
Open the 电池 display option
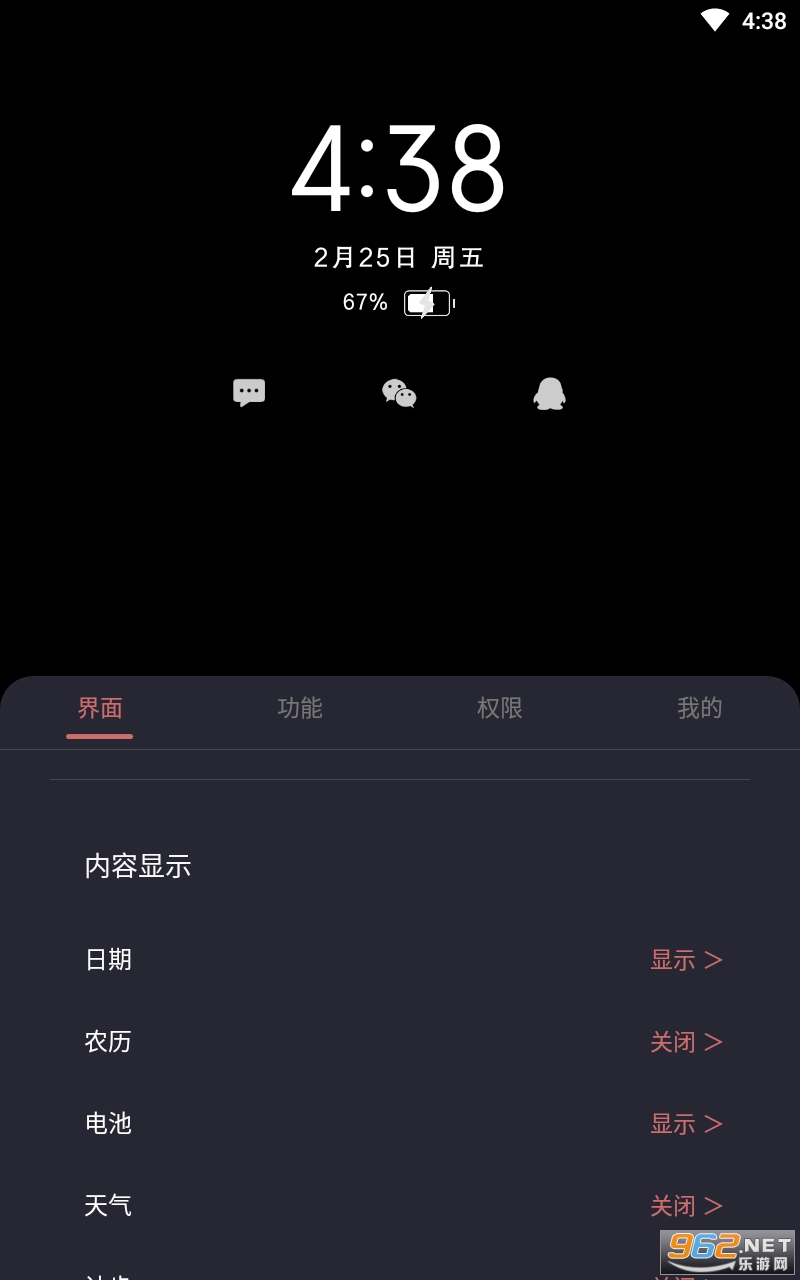pyautogui.click(x=400, y=1124)
